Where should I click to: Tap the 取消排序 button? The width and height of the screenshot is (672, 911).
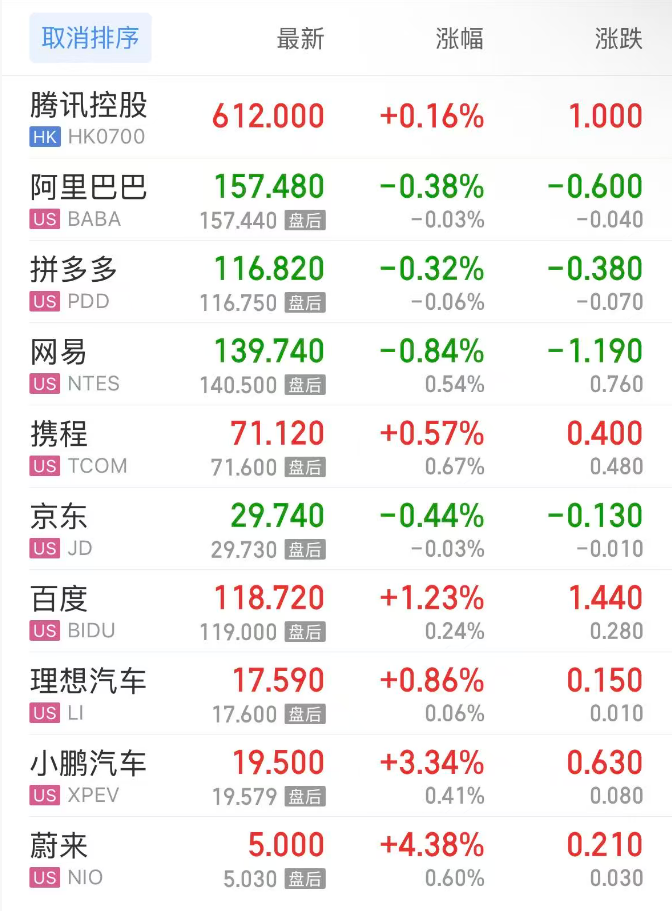pyautogui.click(x=90, y=39)
